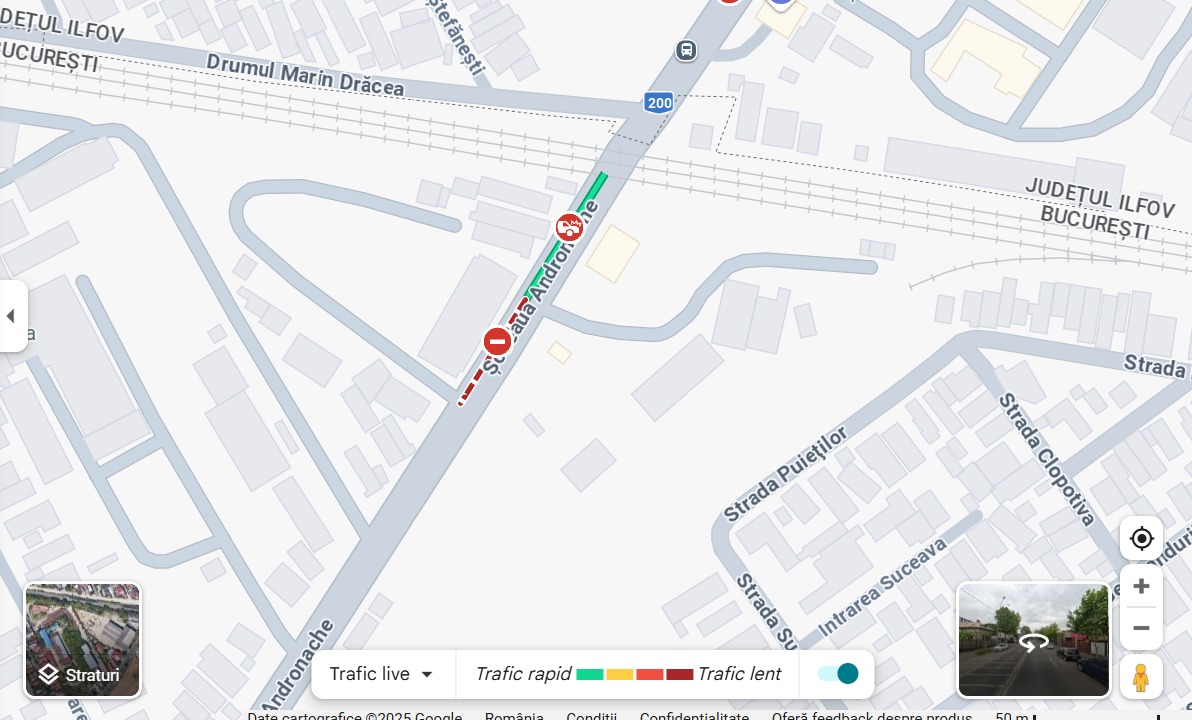1192x720 pixels.
Task: Open the Condiții terms link
Action: point(591,716)
